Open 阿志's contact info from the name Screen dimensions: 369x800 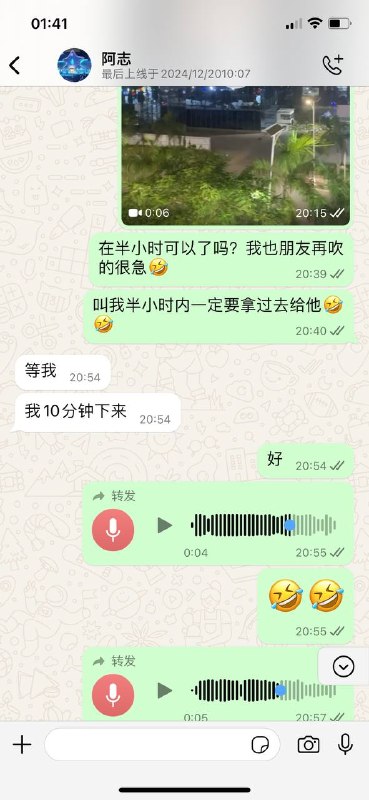click(x=116, y=58)
